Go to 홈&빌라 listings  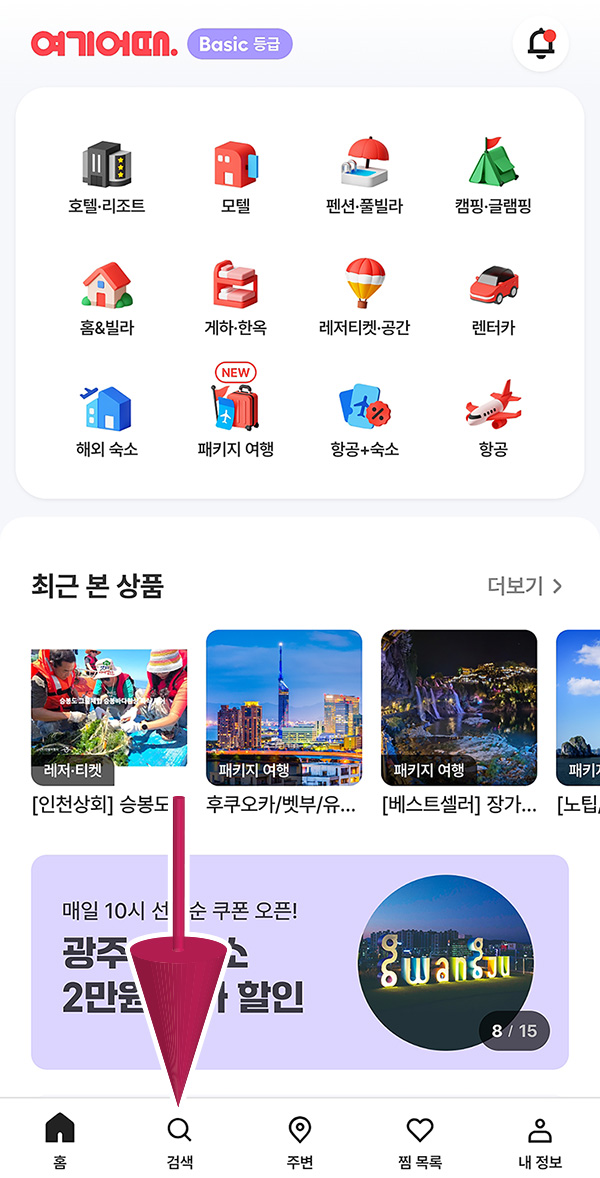pos(106,299)
